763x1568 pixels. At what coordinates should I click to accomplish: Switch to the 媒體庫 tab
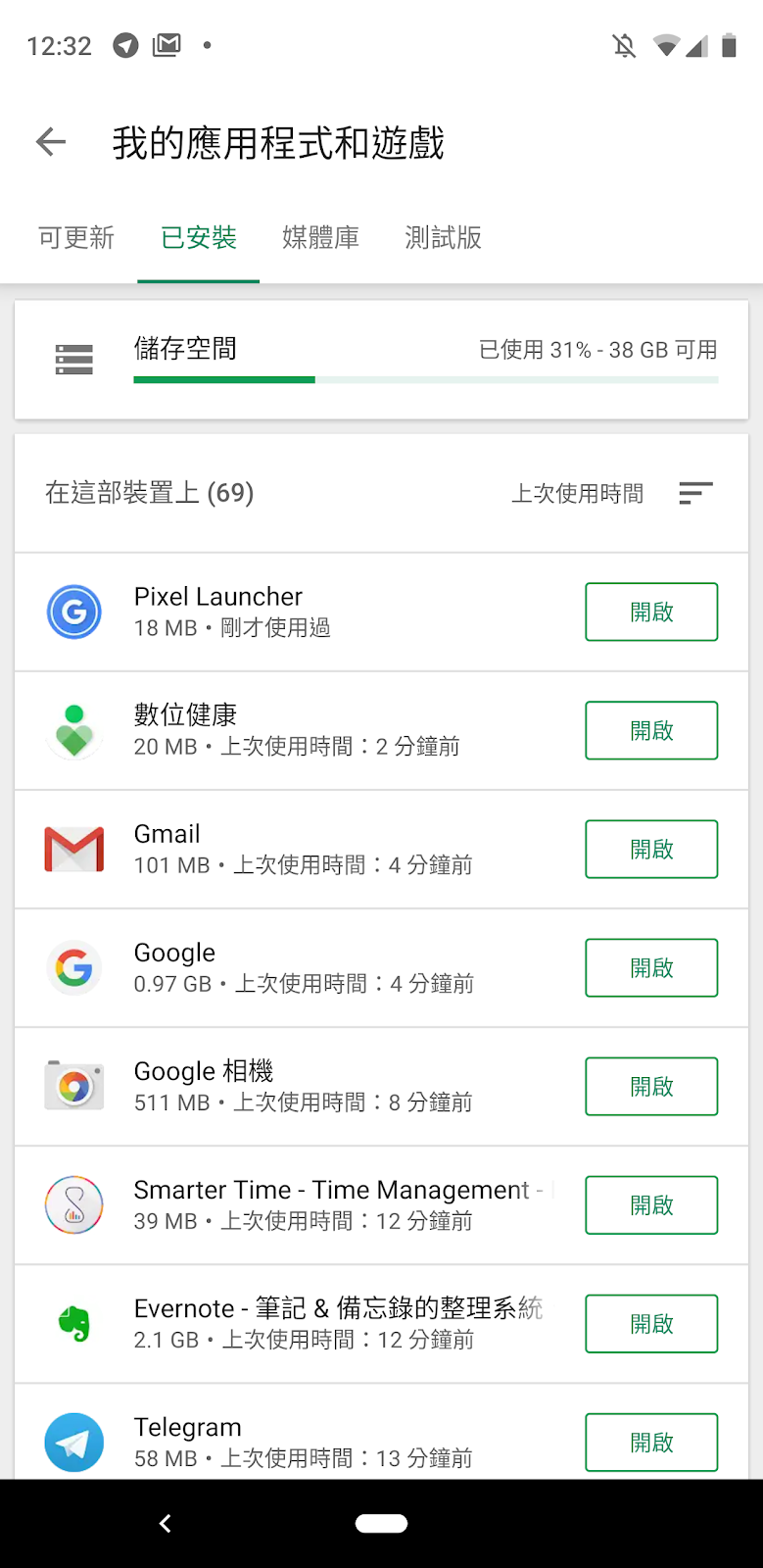click(320, 238)
